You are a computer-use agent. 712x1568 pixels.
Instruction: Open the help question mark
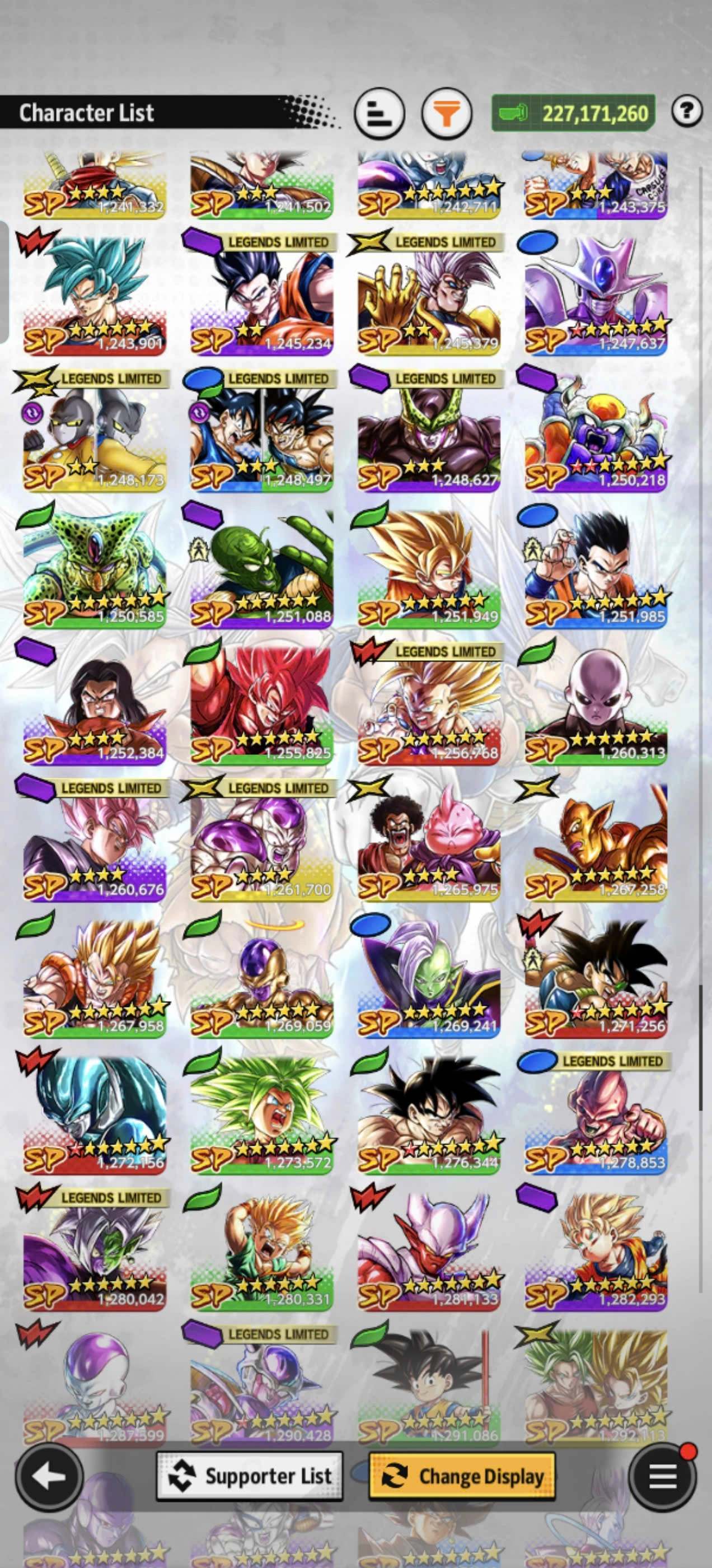click(687, 111)
